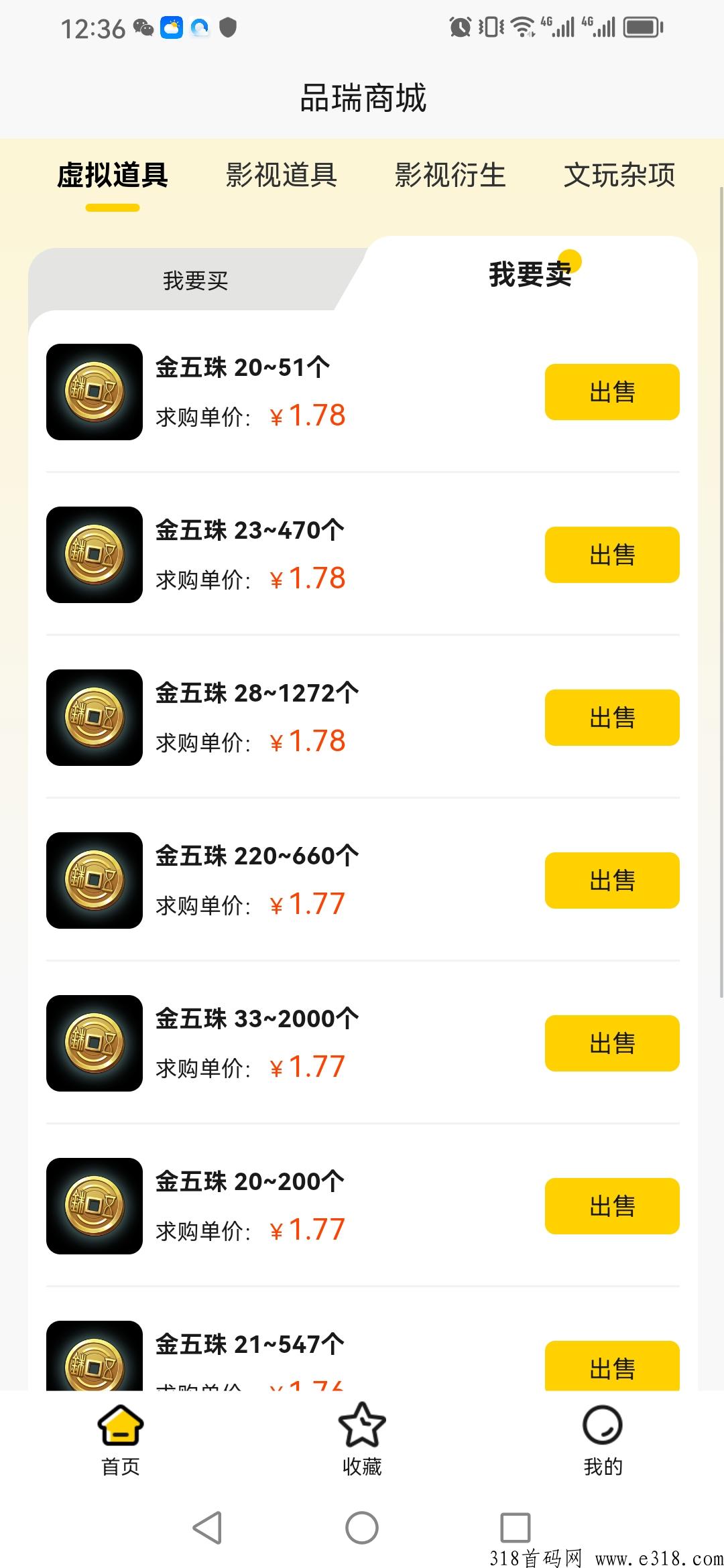
Task: Tap 出售 for 金五珠 20~51个
Action: coord(611,392)
